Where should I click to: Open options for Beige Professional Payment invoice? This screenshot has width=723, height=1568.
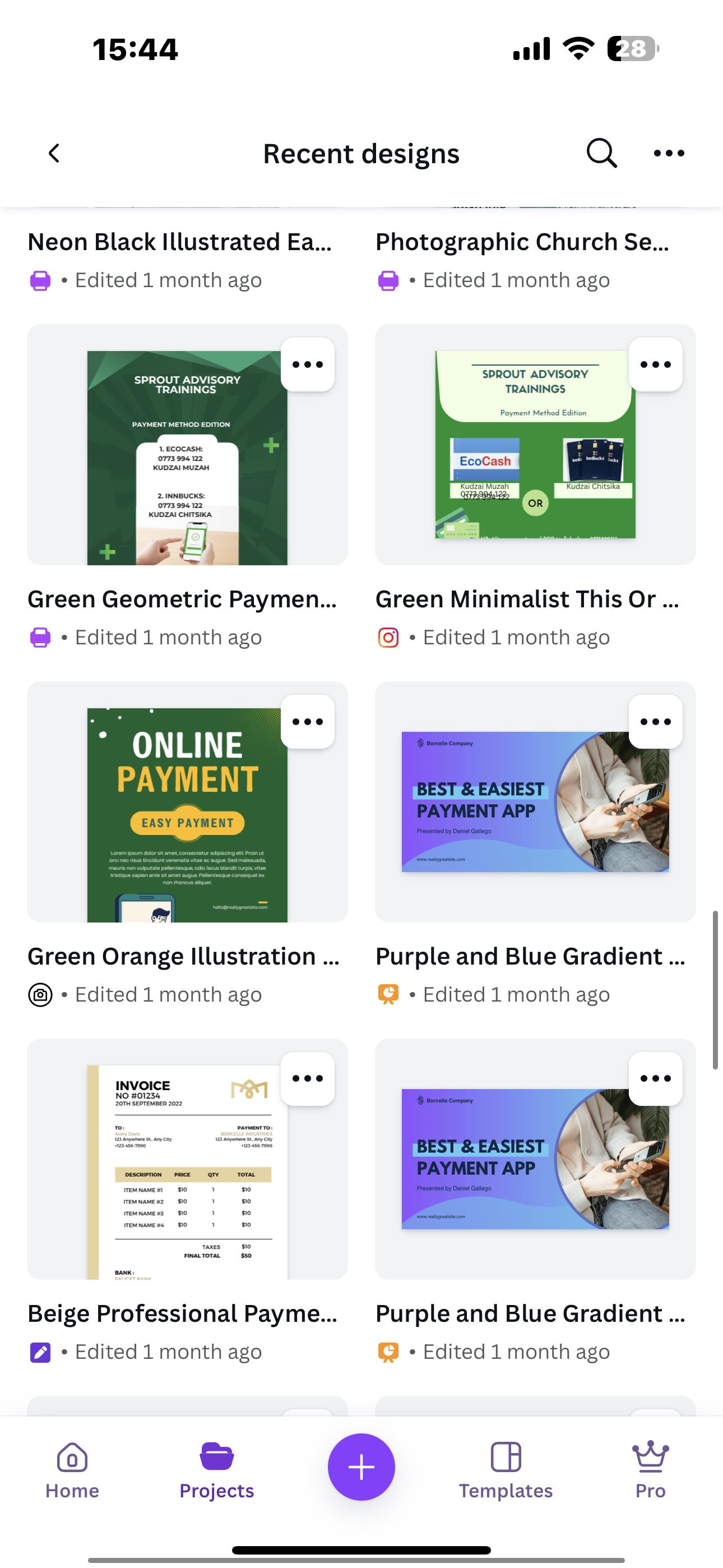click(307, 1078)
